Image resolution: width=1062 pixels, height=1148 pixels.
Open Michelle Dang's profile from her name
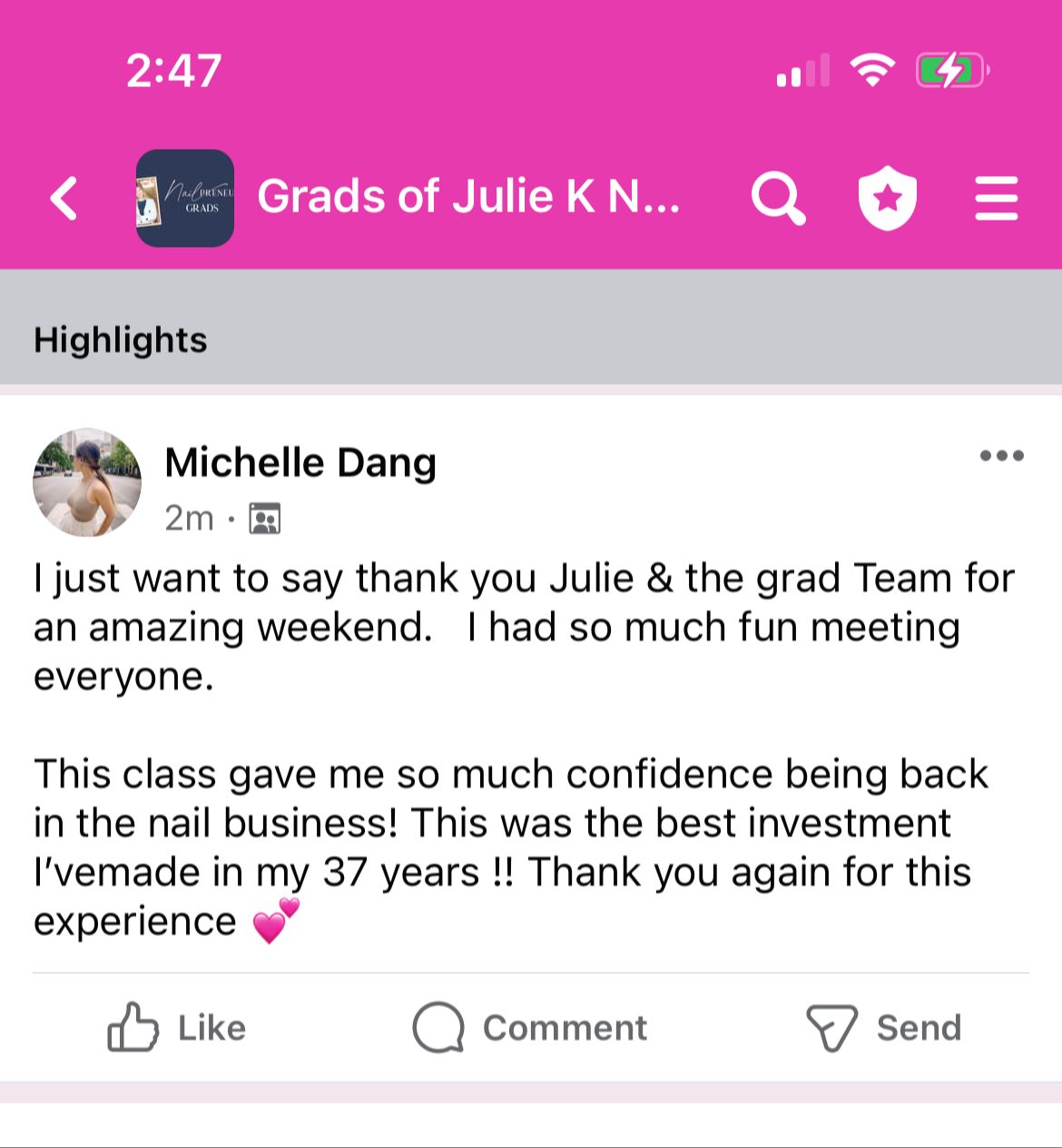point(300,462)
